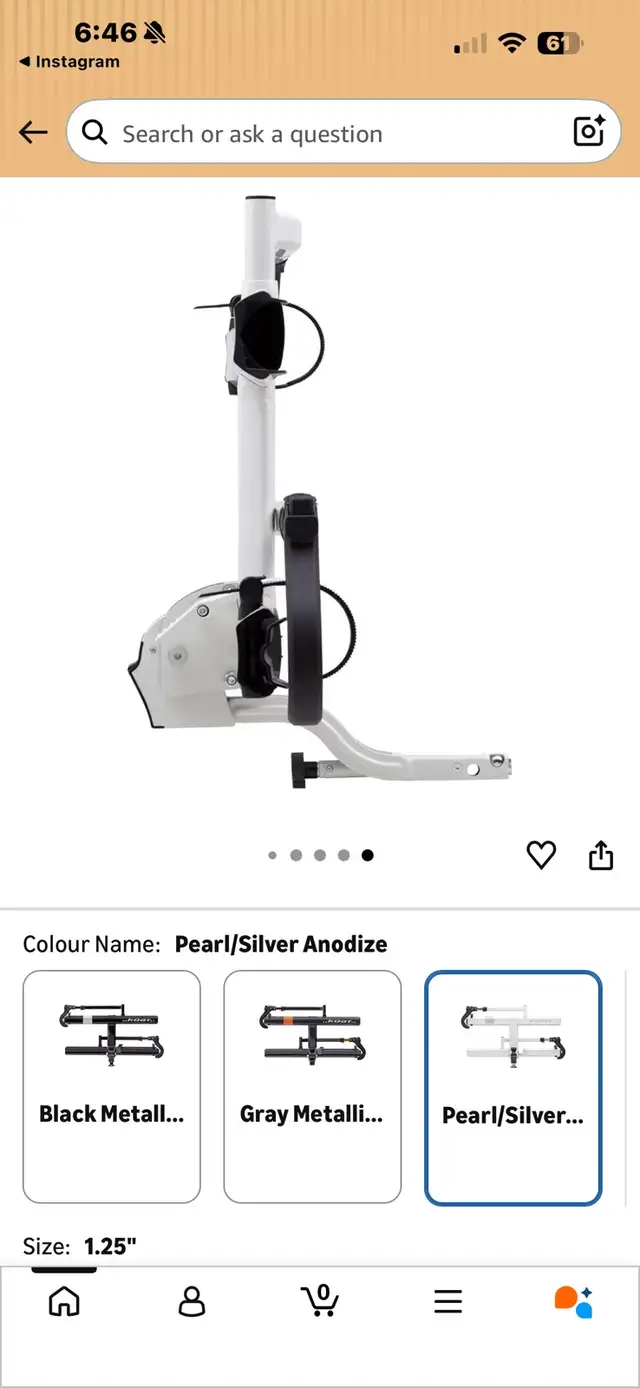Select Pearl/Silver colour option

click(x=513, y=1088)
